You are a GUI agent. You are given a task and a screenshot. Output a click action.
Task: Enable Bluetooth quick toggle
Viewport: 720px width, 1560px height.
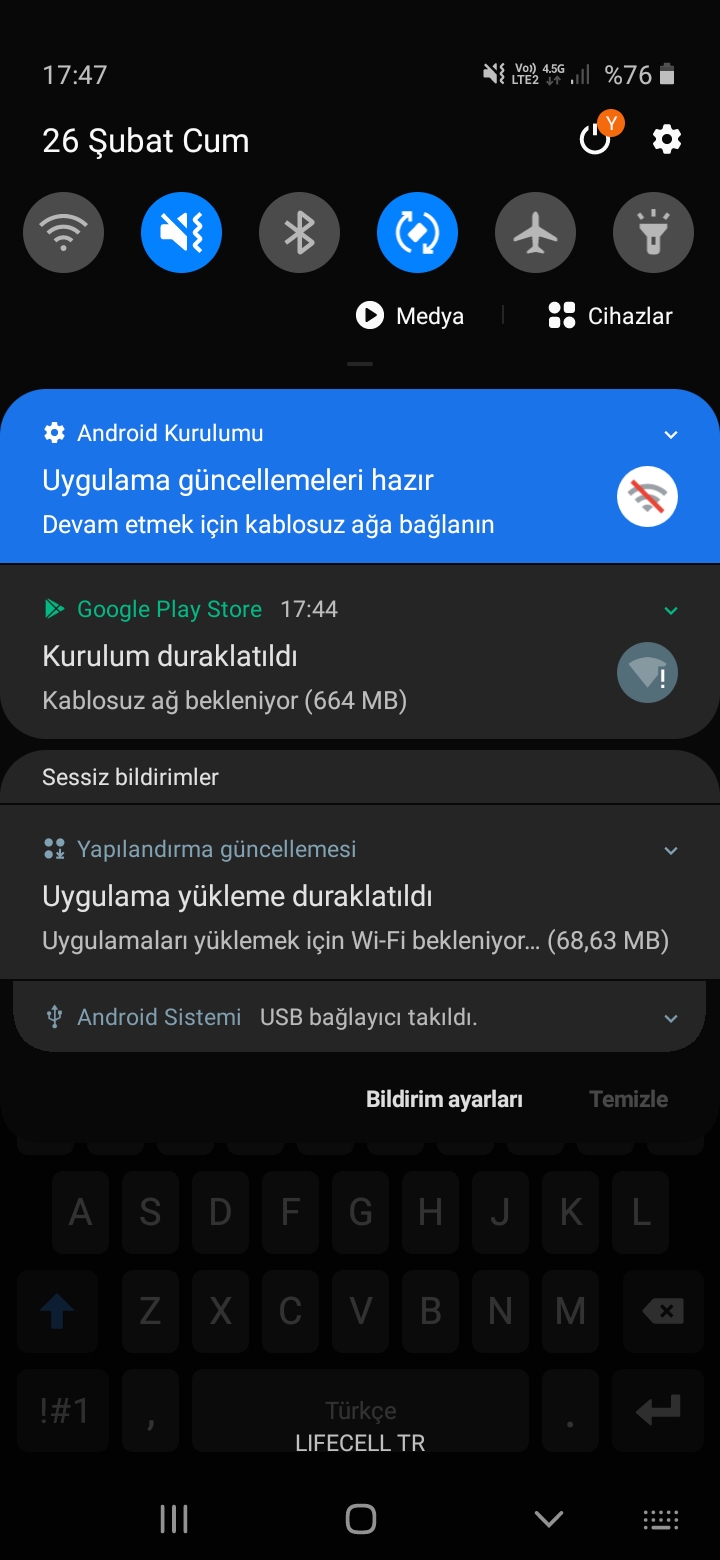click(299, 233)
